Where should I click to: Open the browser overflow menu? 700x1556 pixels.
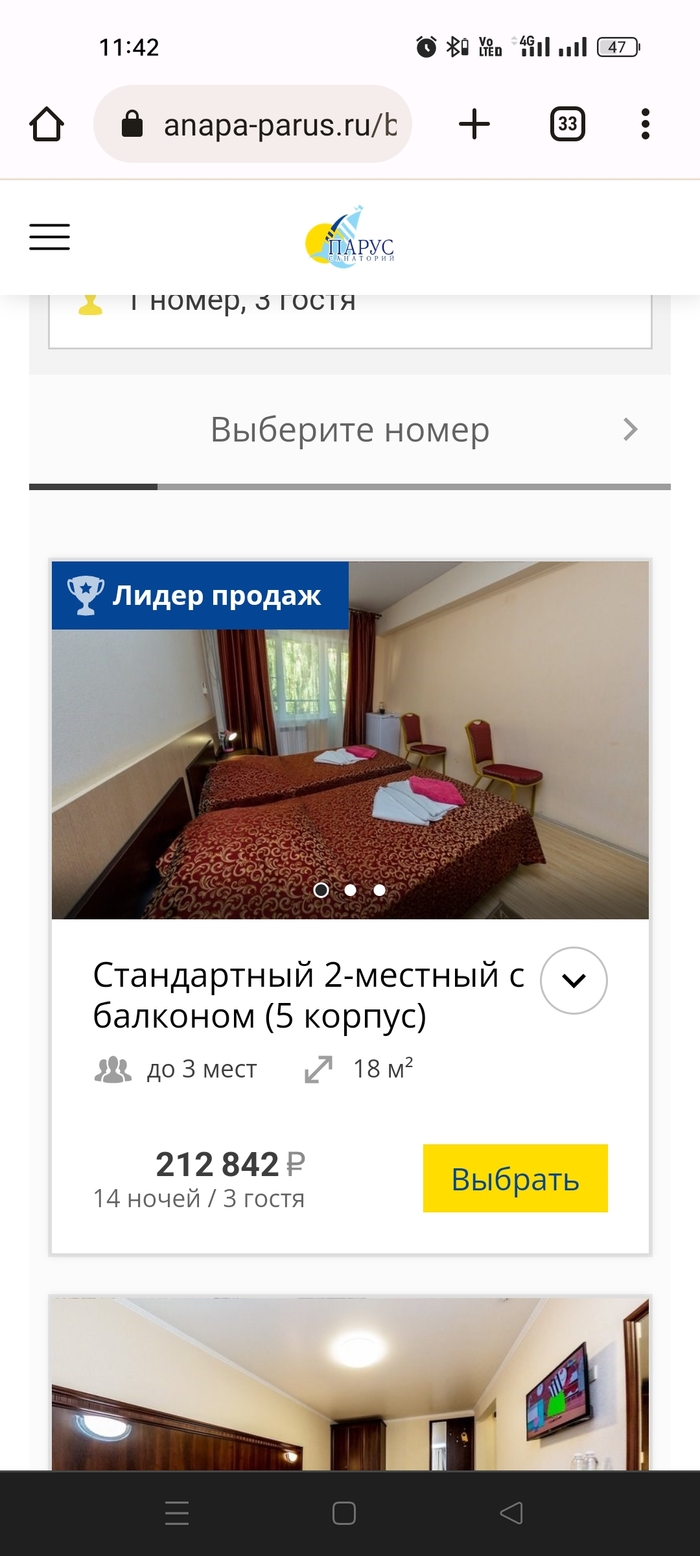(x=645, y=124)
